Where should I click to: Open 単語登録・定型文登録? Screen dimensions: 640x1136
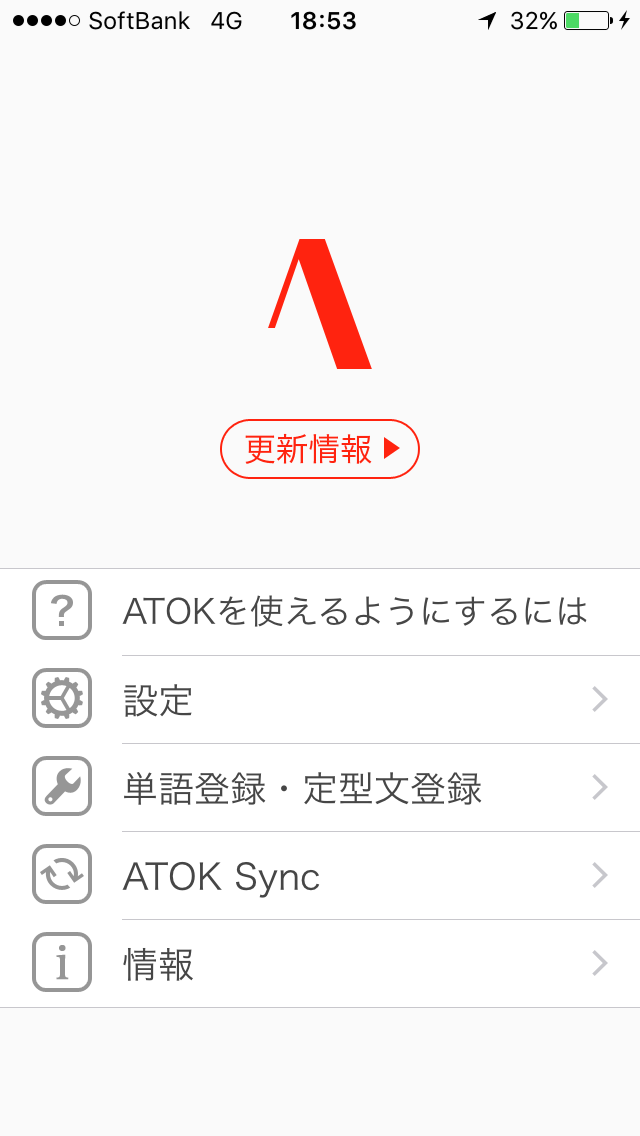[320, 788]
